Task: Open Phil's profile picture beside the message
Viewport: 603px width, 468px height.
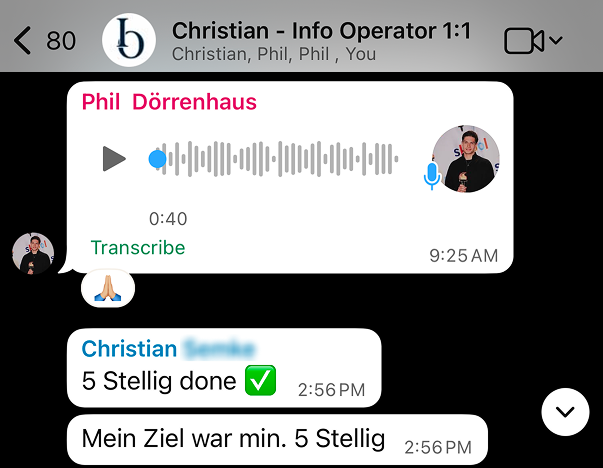Action: [x=33, y=254]
